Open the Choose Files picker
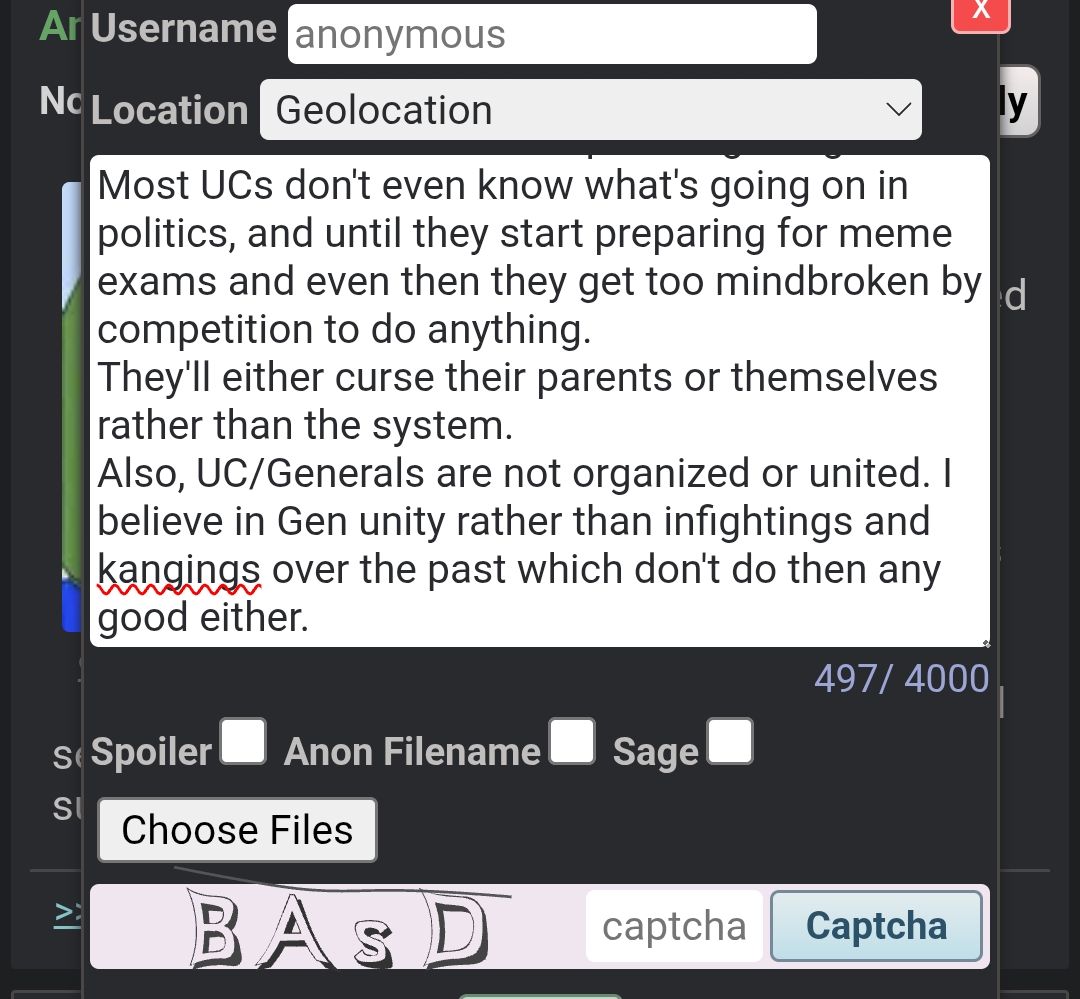This screenshot has width=1080, height=999. 237,830
